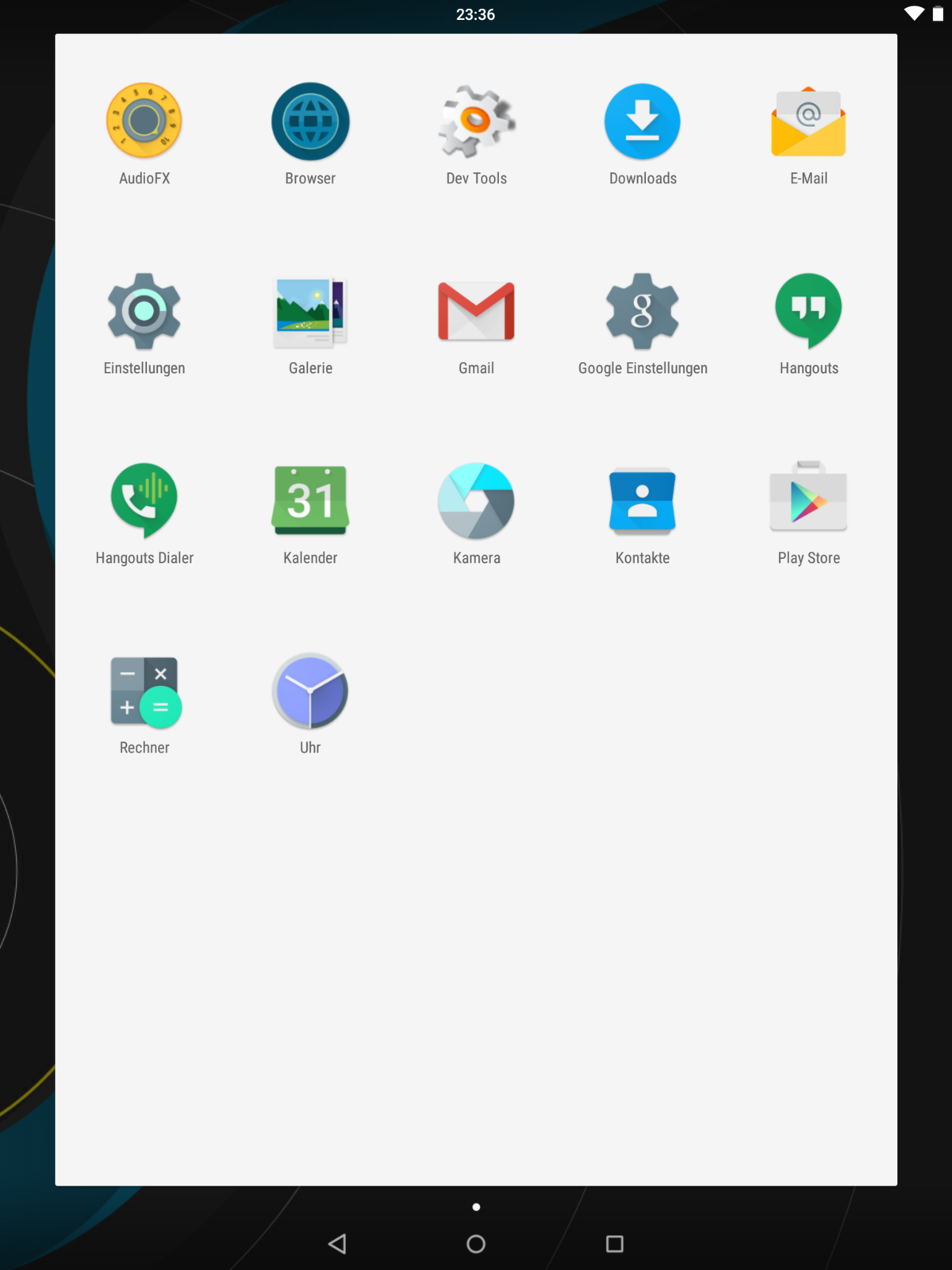Open Dev Tools

click(476, 121)
